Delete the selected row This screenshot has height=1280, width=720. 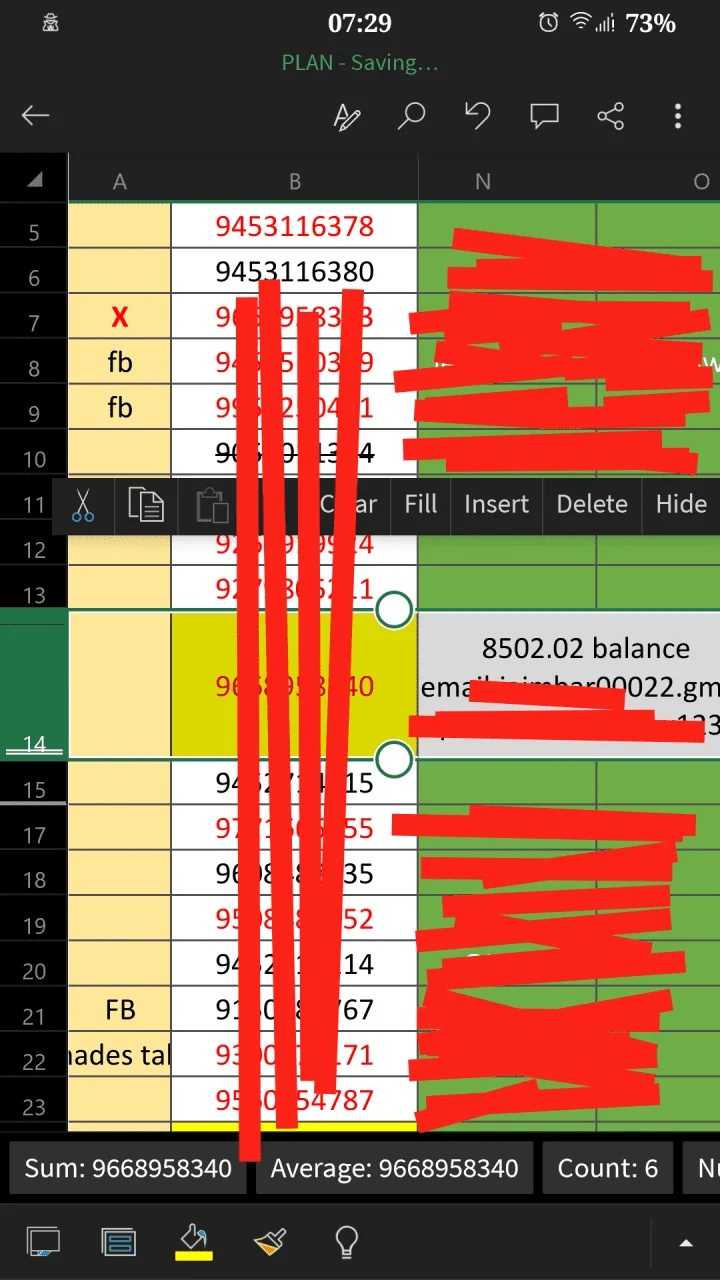pos(592,504)
